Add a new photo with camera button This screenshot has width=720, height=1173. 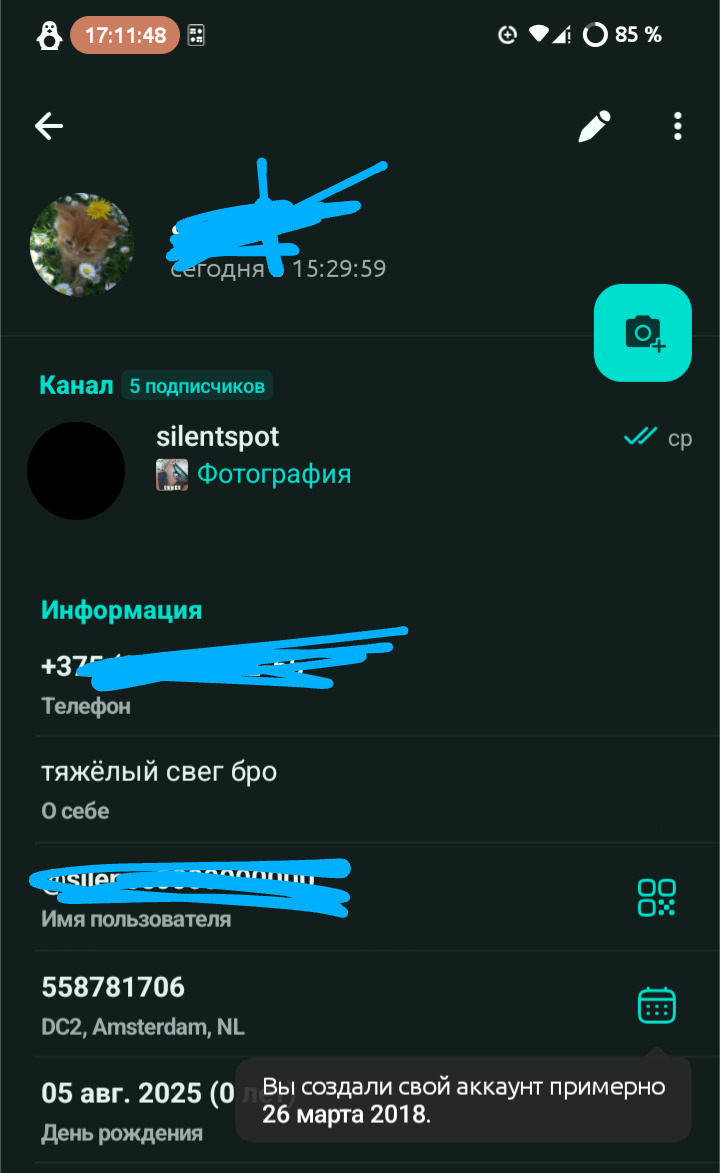(643, 333)
